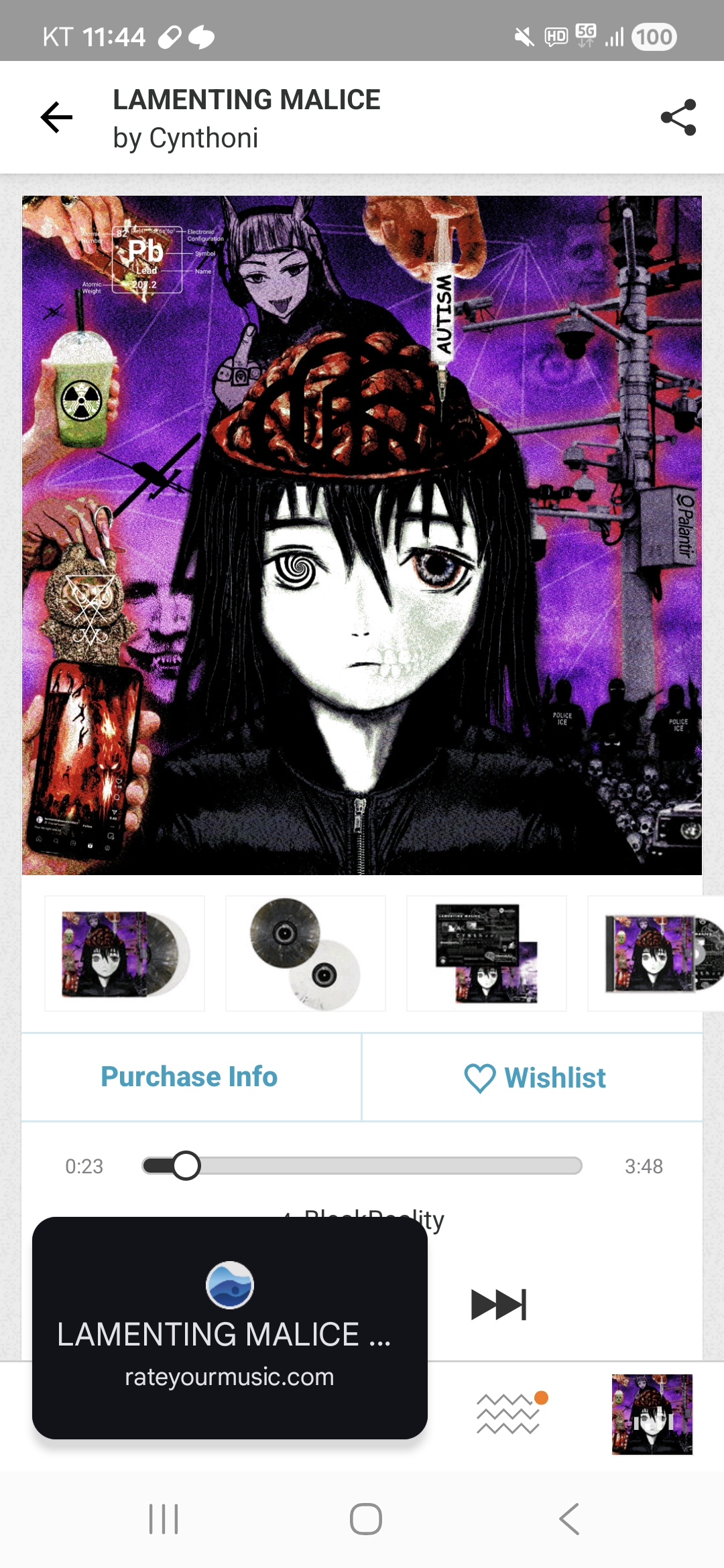
Task: Tap the Android recents navigation icon
Action: (163, 1519)
